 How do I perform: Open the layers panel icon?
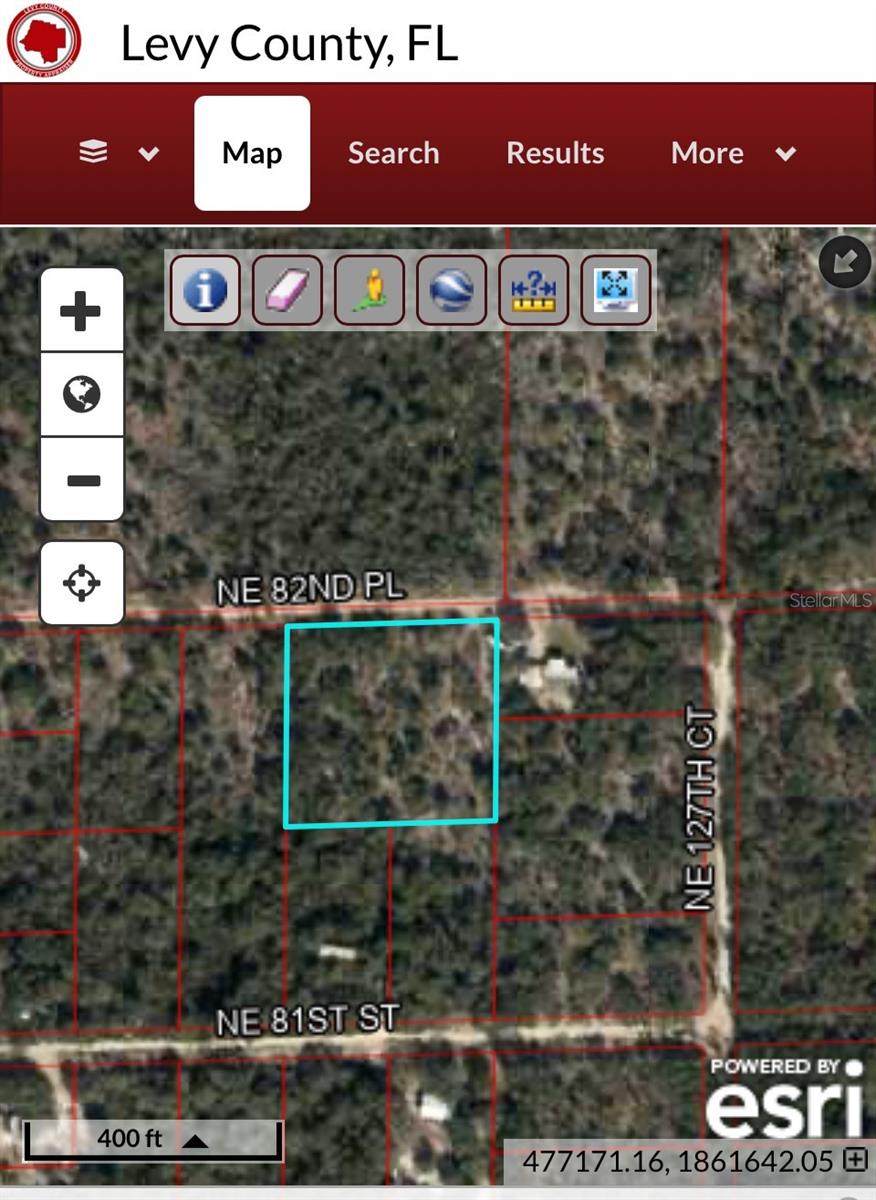pos(93,152)
